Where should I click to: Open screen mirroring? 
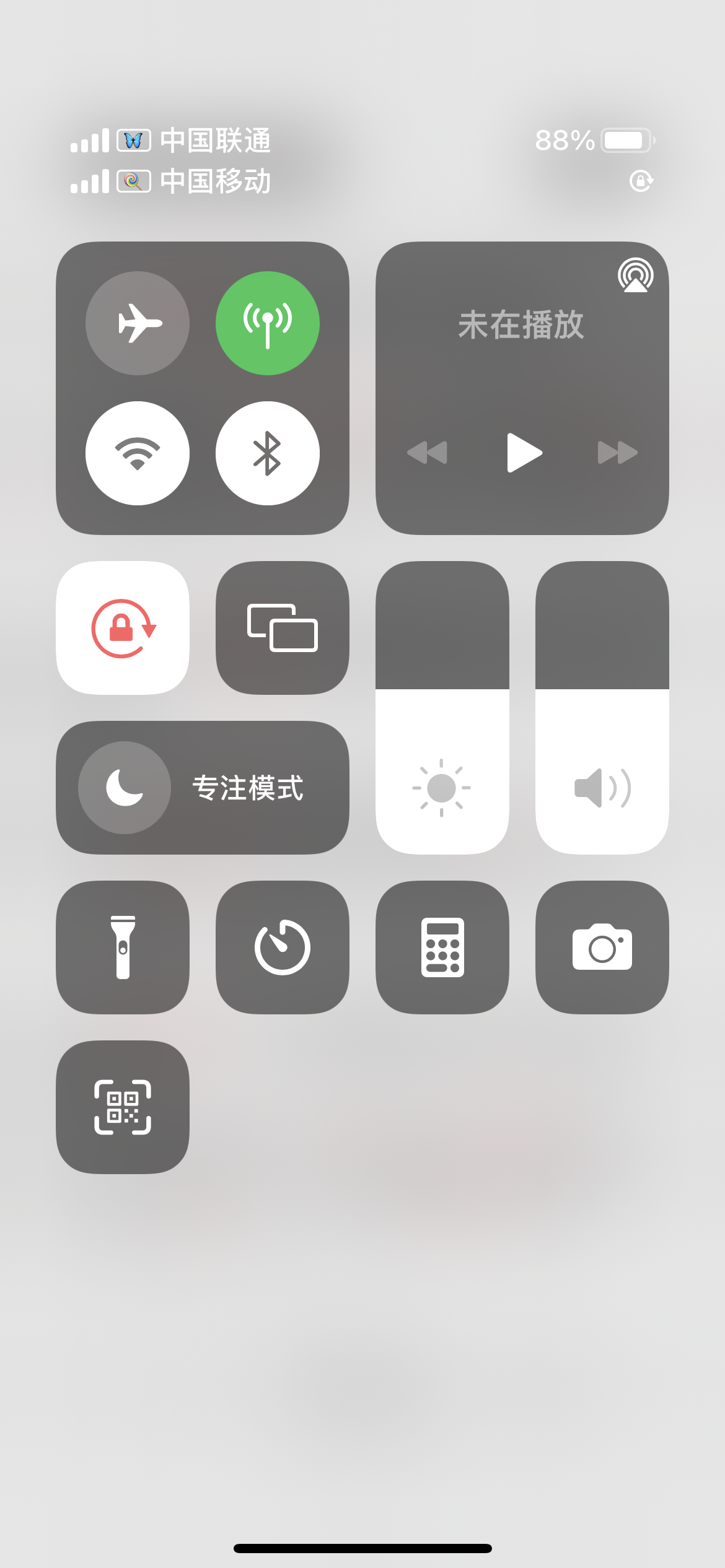click(283, 628)
